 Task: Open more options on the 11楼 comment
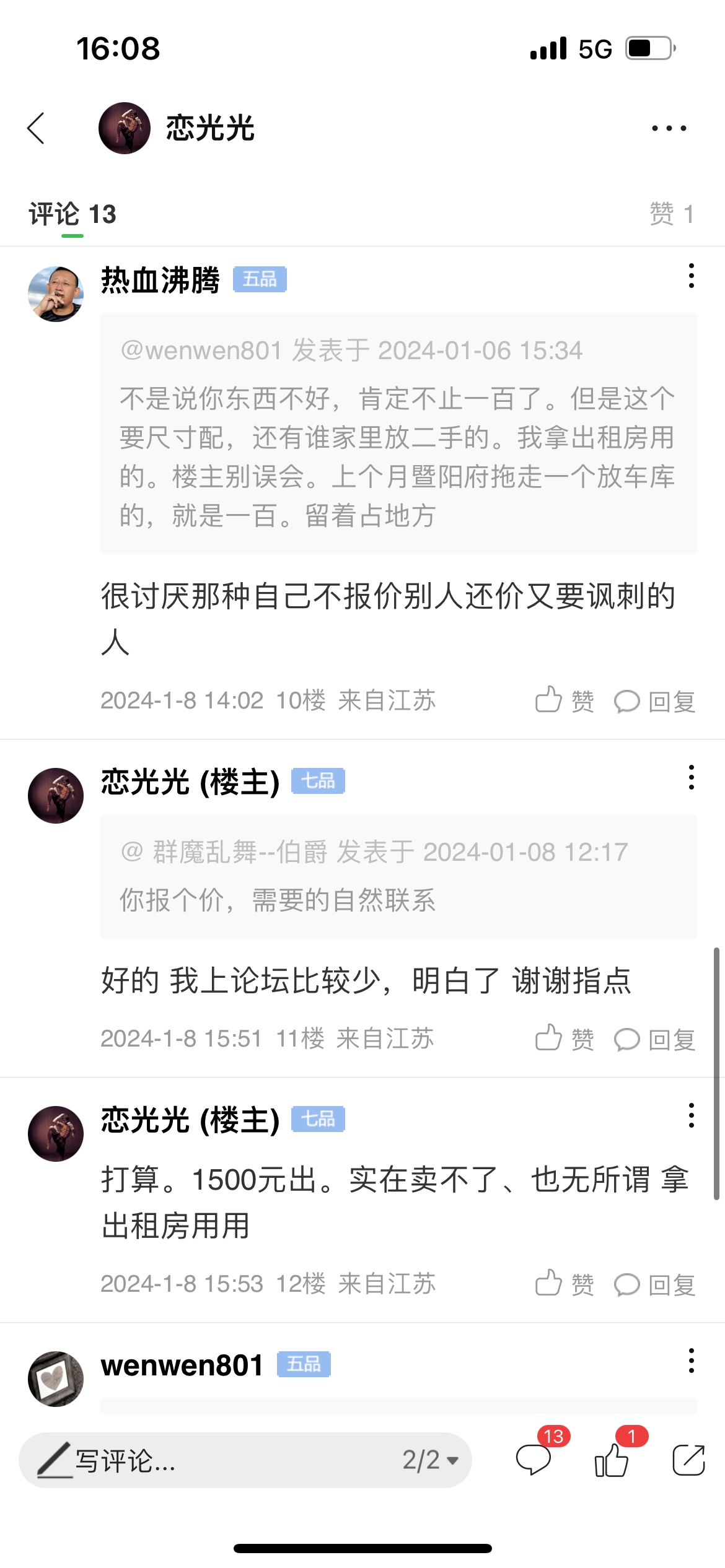691,777
